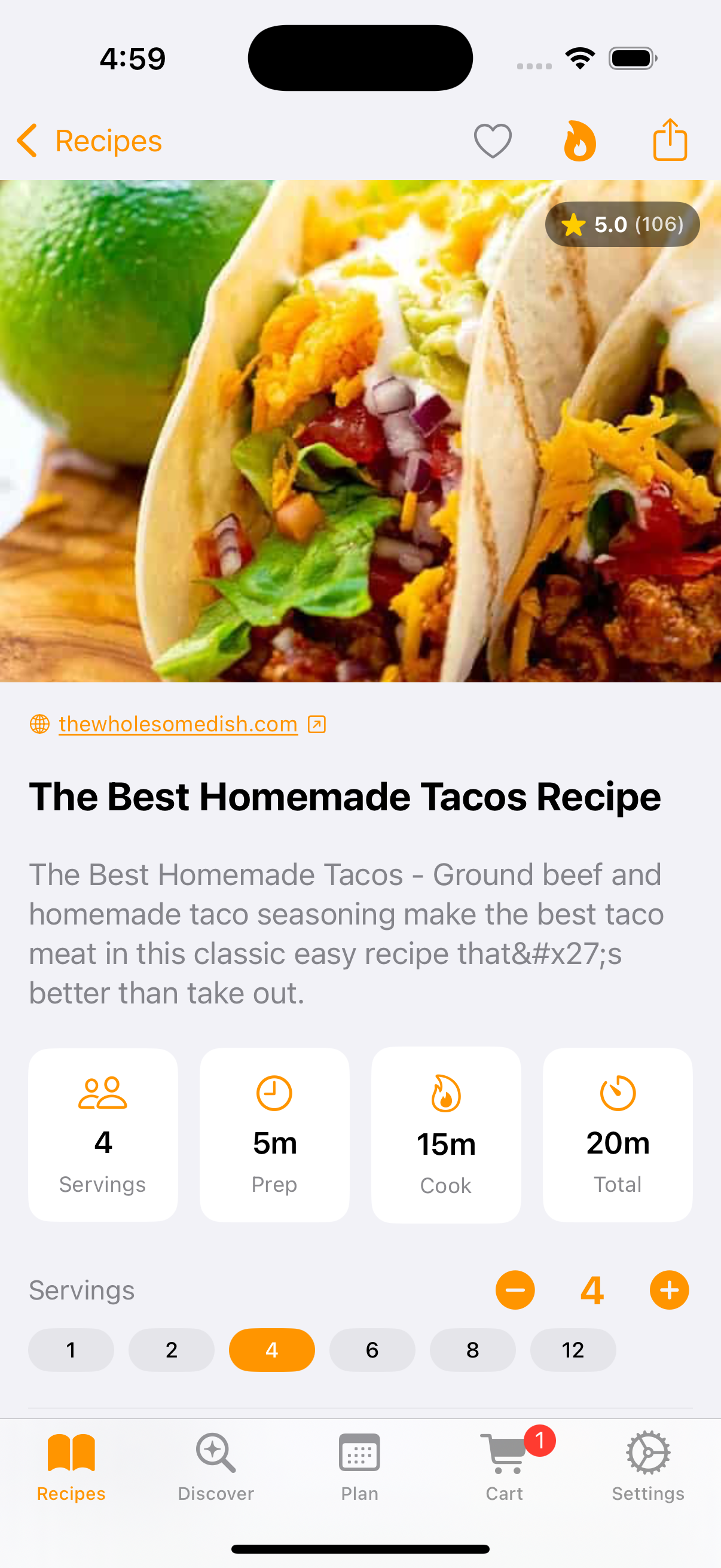Open cook mode via the flame icon
Viewport: 721px width, 1568px height.
(x=580, y=139)
